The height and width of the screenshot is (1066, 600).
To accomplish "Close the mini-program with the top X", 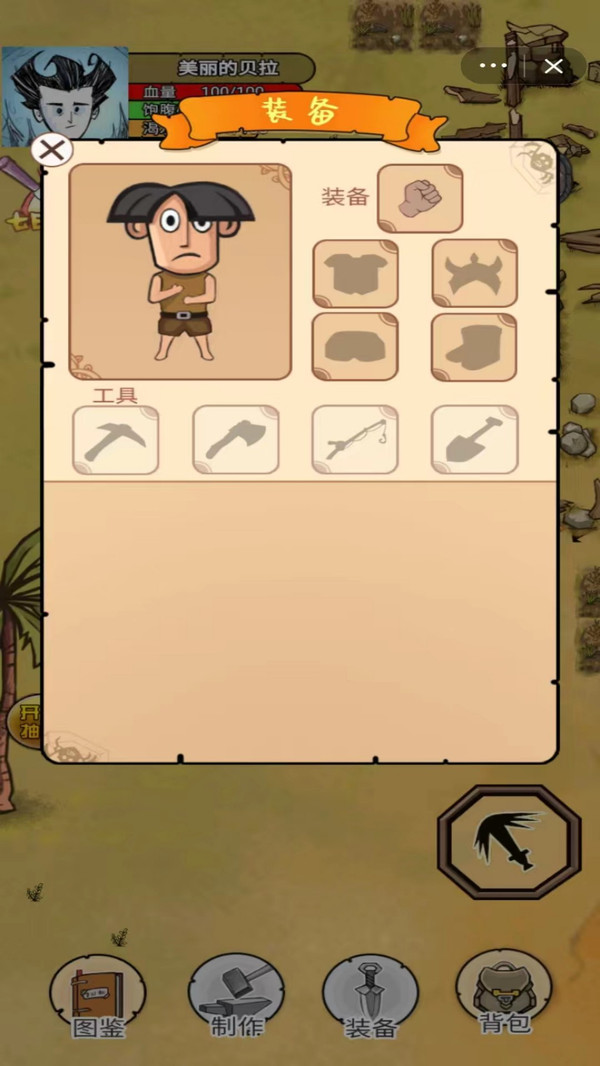I will click(x=553, y=67).
